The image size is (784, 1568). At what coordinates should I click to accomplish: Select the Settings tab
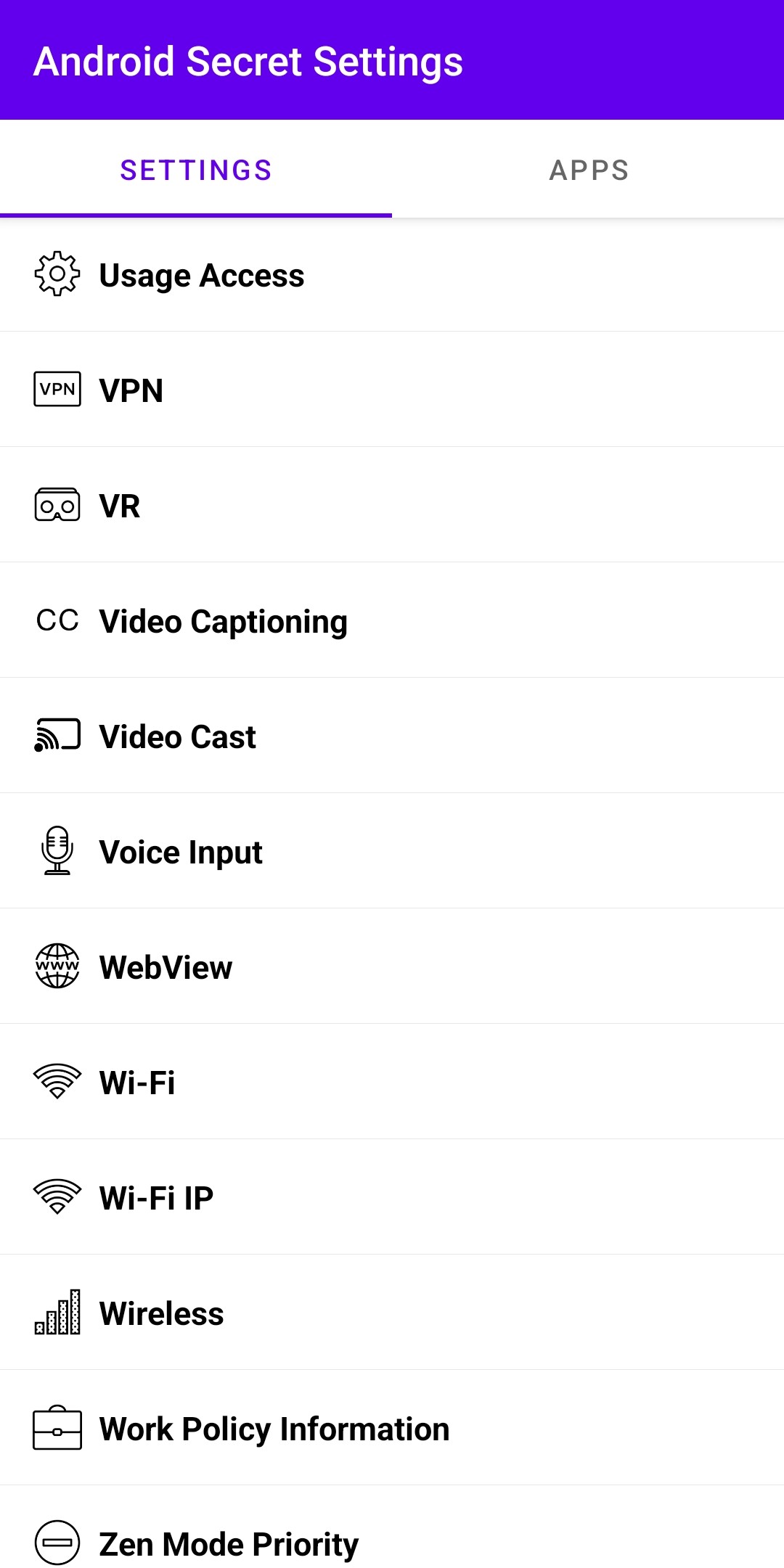(196, 170)
